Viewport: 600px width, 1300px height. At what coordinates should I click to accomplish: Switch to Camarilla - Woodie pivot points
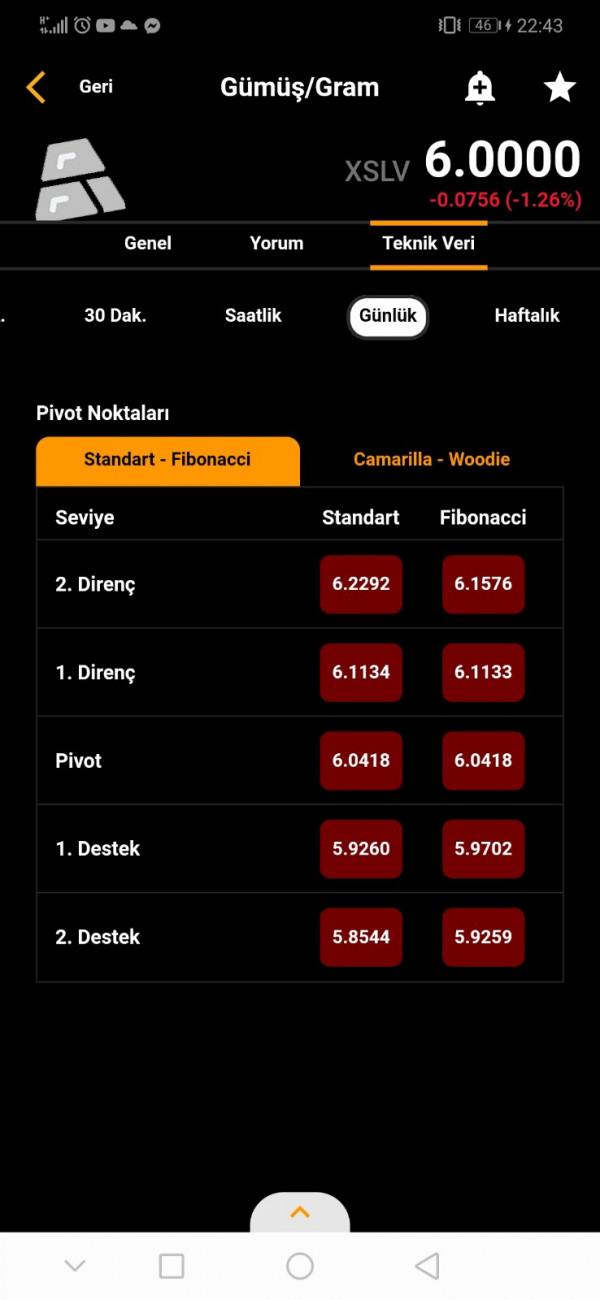point(432,461)
